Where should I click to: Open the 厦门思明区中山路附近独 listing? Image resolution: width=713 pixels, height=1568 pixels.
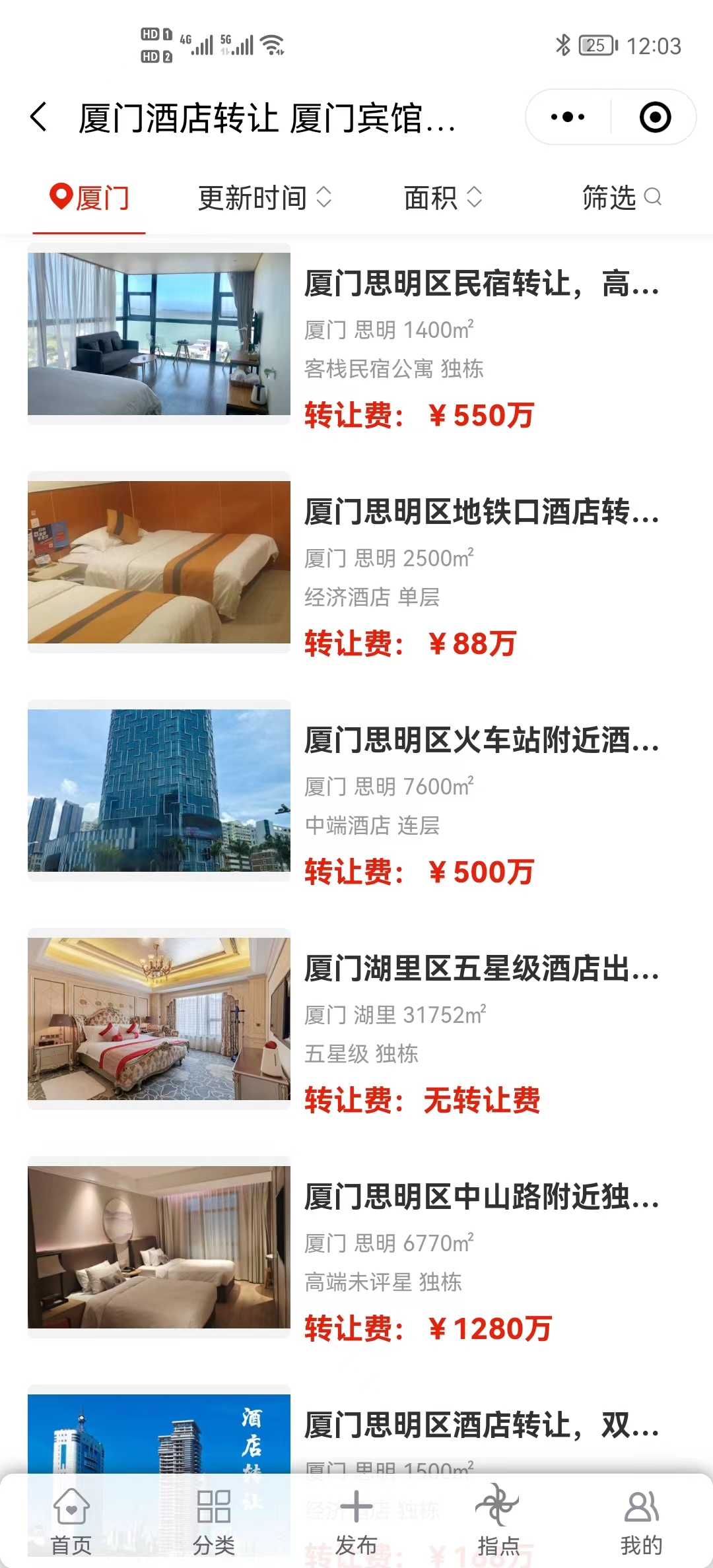coord(481,1197)
